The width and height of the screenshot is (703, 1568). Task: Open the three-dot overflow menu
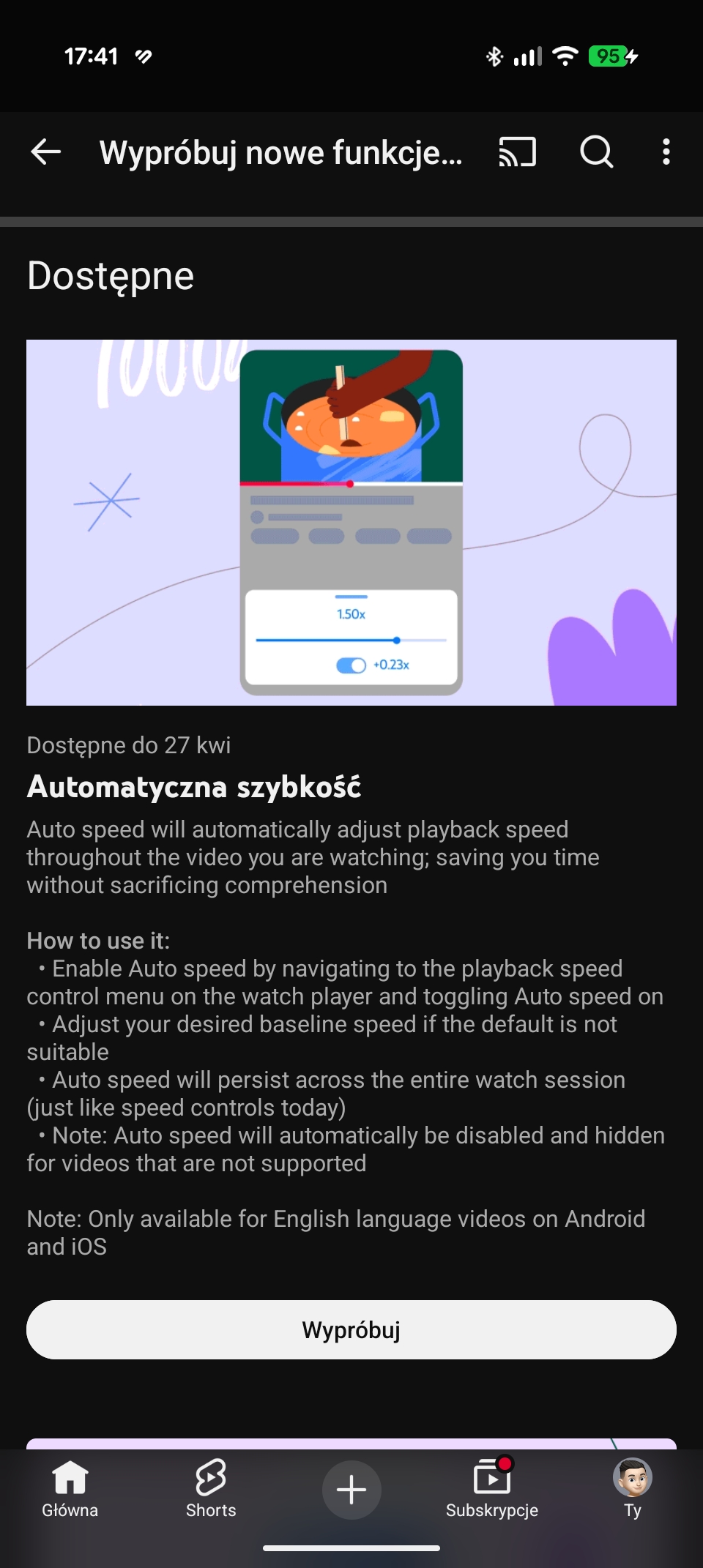(x=666, y=152)
